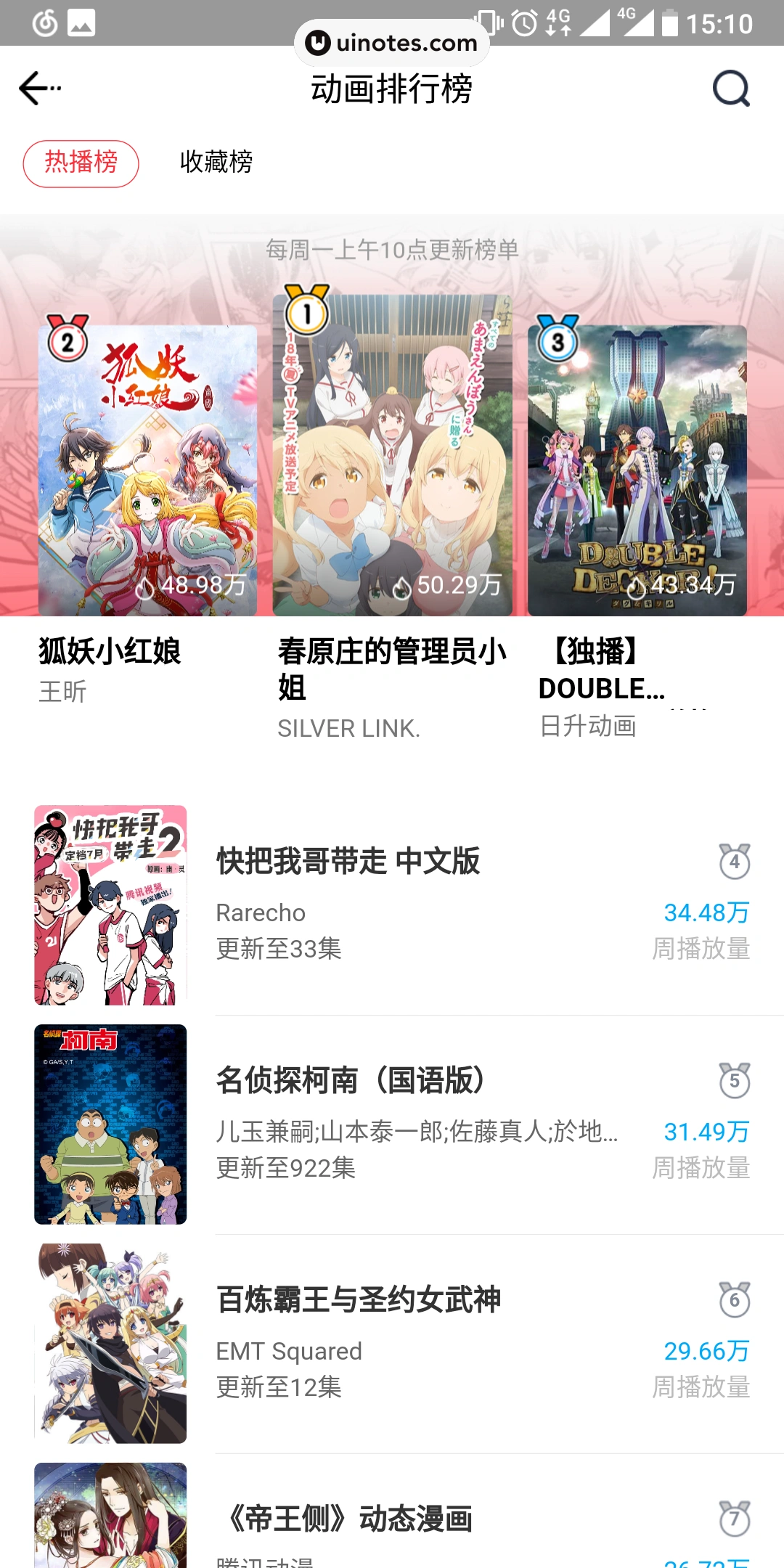The image size is (784, 1568).
Task: Go back using the arrow icon
Action: point(38,89)
